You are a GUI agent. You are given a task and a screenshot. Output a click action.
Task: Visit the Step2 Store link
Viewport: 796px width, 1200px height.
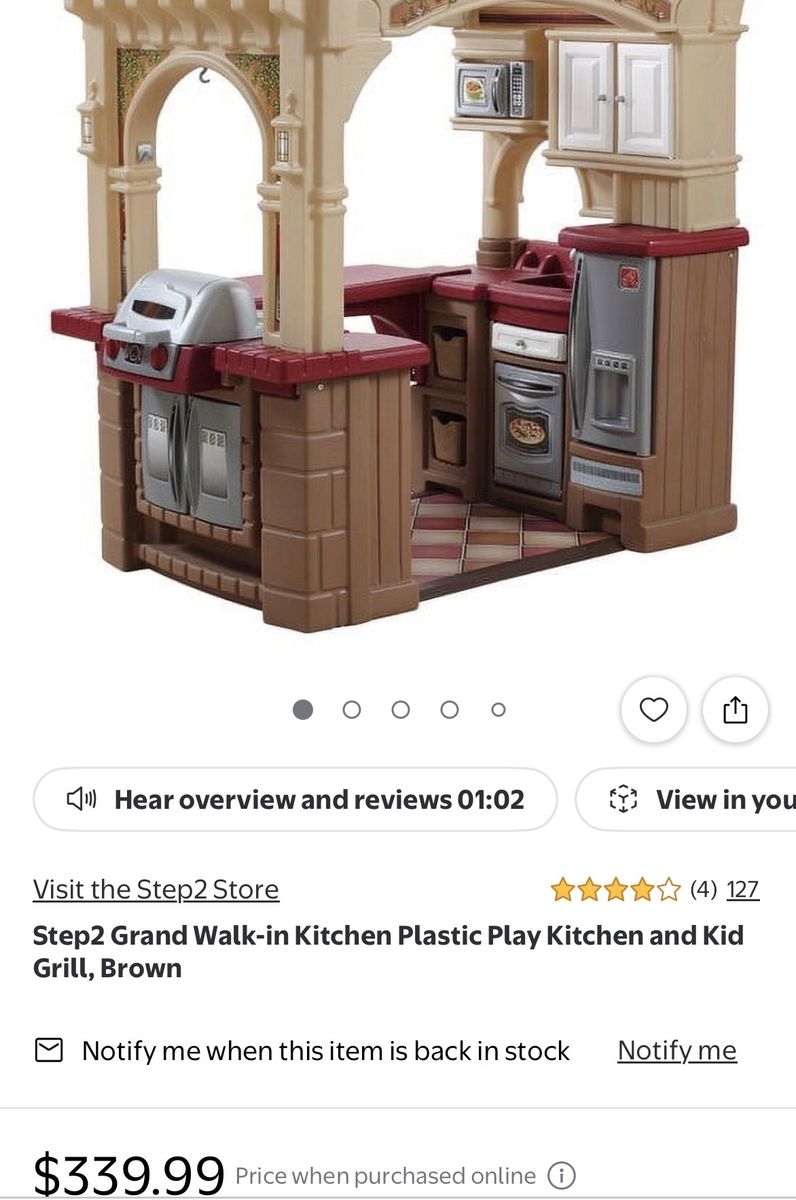click(156, 889)
